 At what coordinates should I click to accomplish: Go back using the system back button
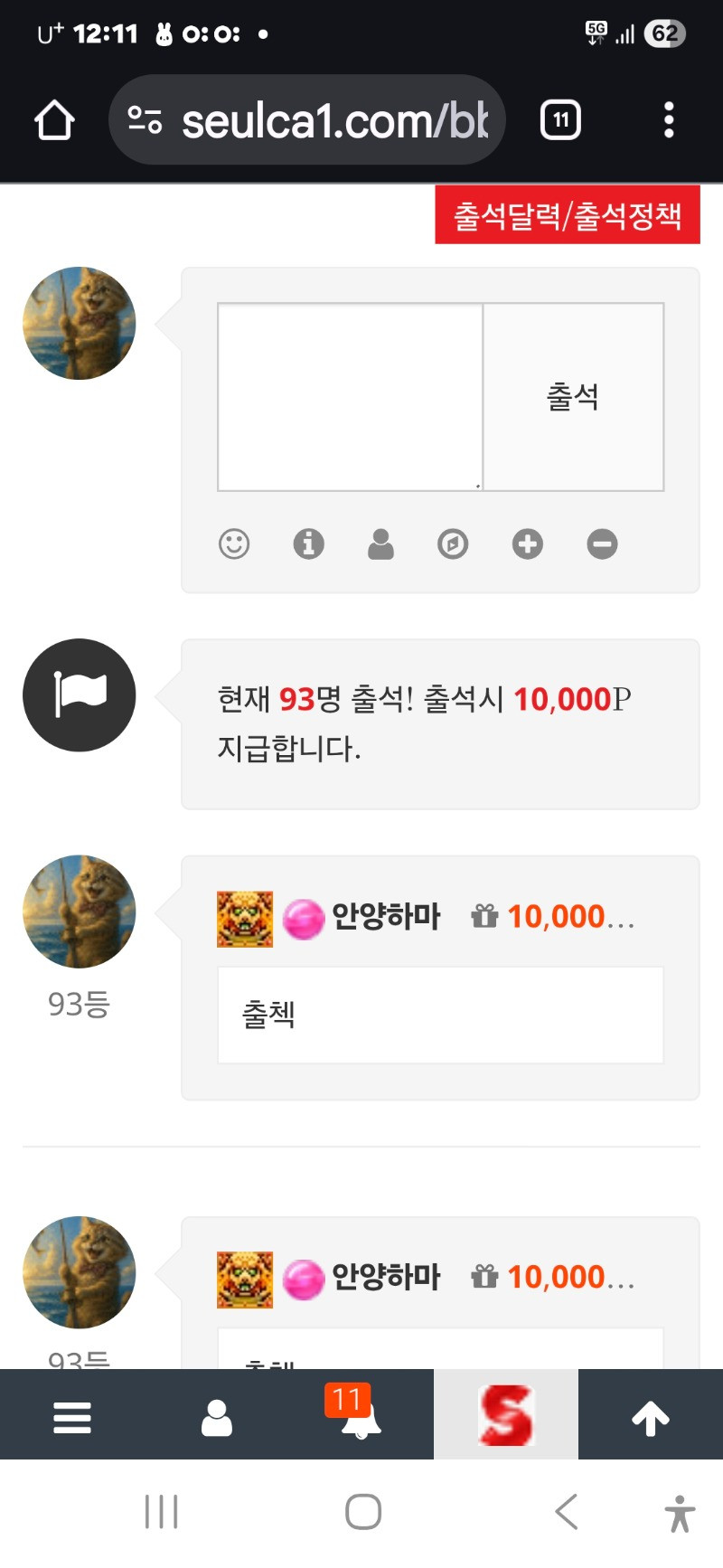pyautogui.click(x=567, y=1511)
